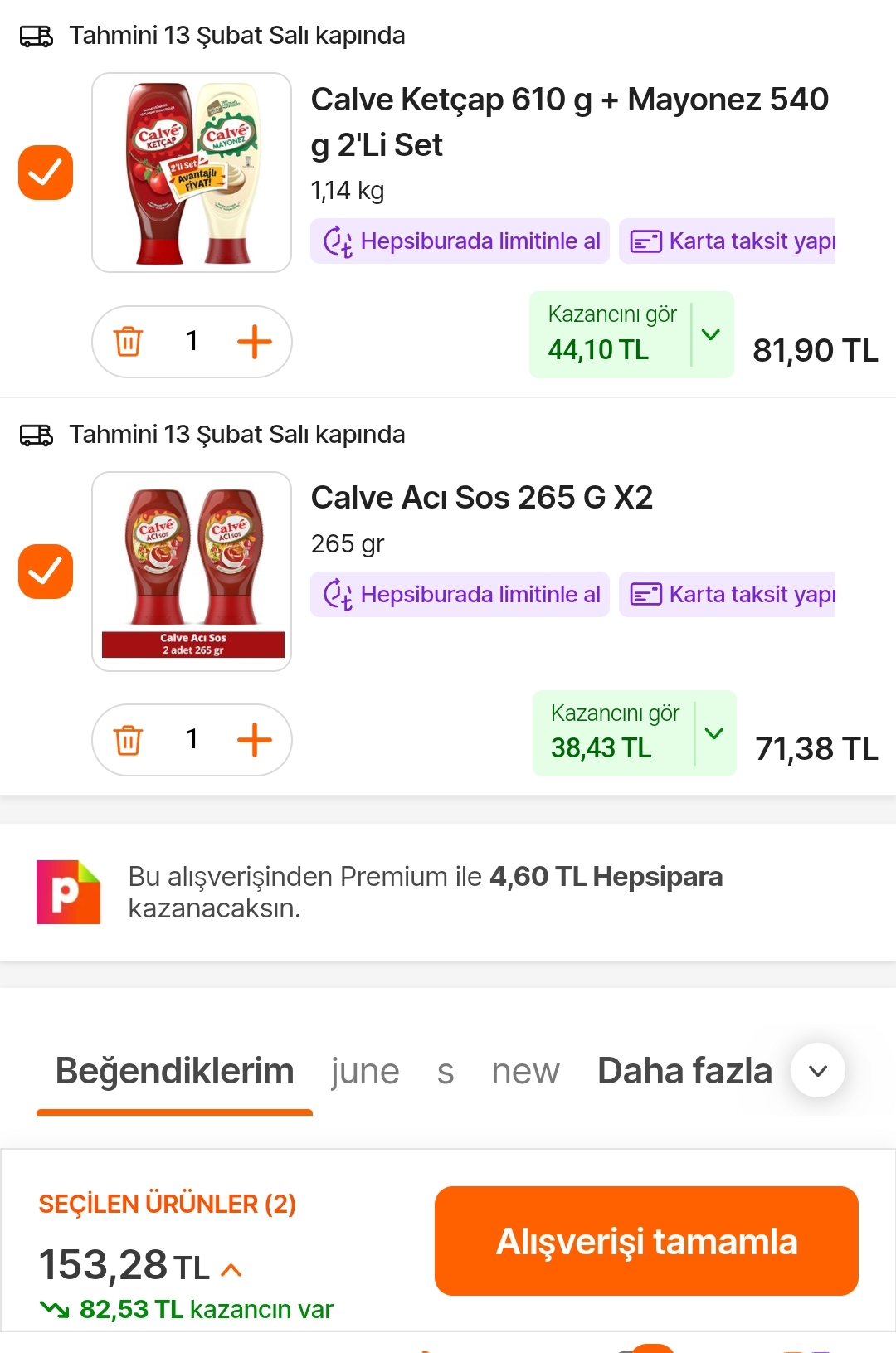Expand the 38,43 TL Kazancını gör dropdown

pos(713,734)
